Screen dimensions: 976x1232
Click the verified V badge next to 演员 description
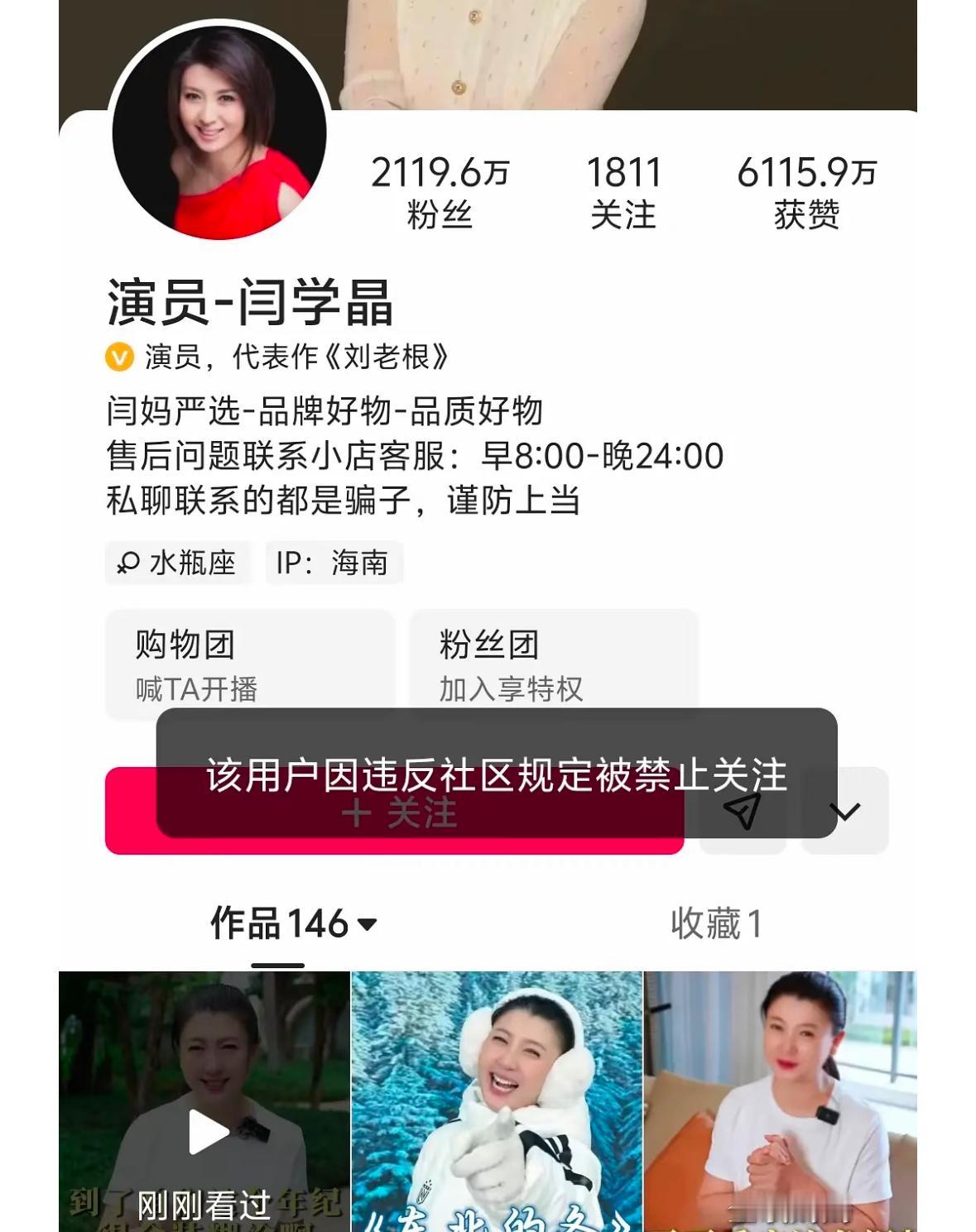coord(117,356)
